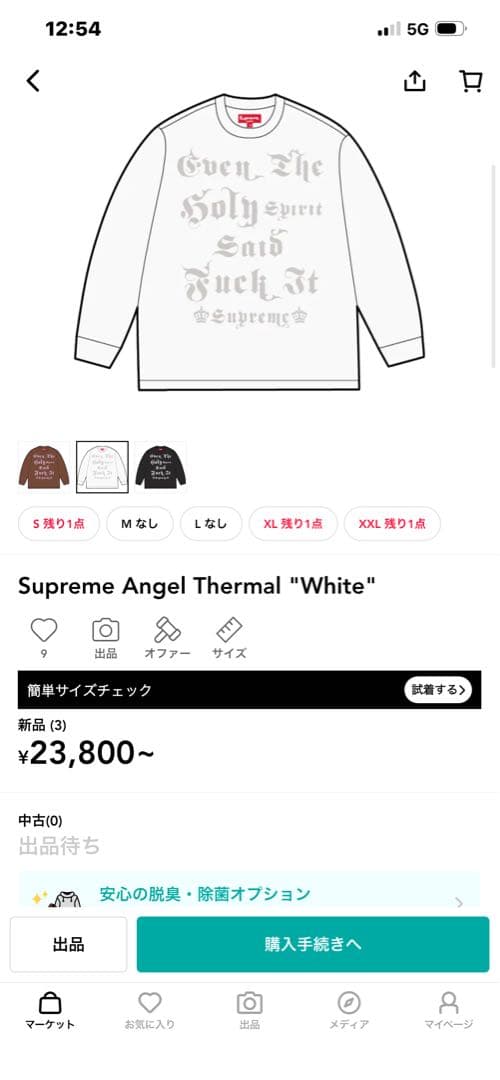Select the black color thumbnail
This screenshot has height=1080, width=500.
(160, 467)
